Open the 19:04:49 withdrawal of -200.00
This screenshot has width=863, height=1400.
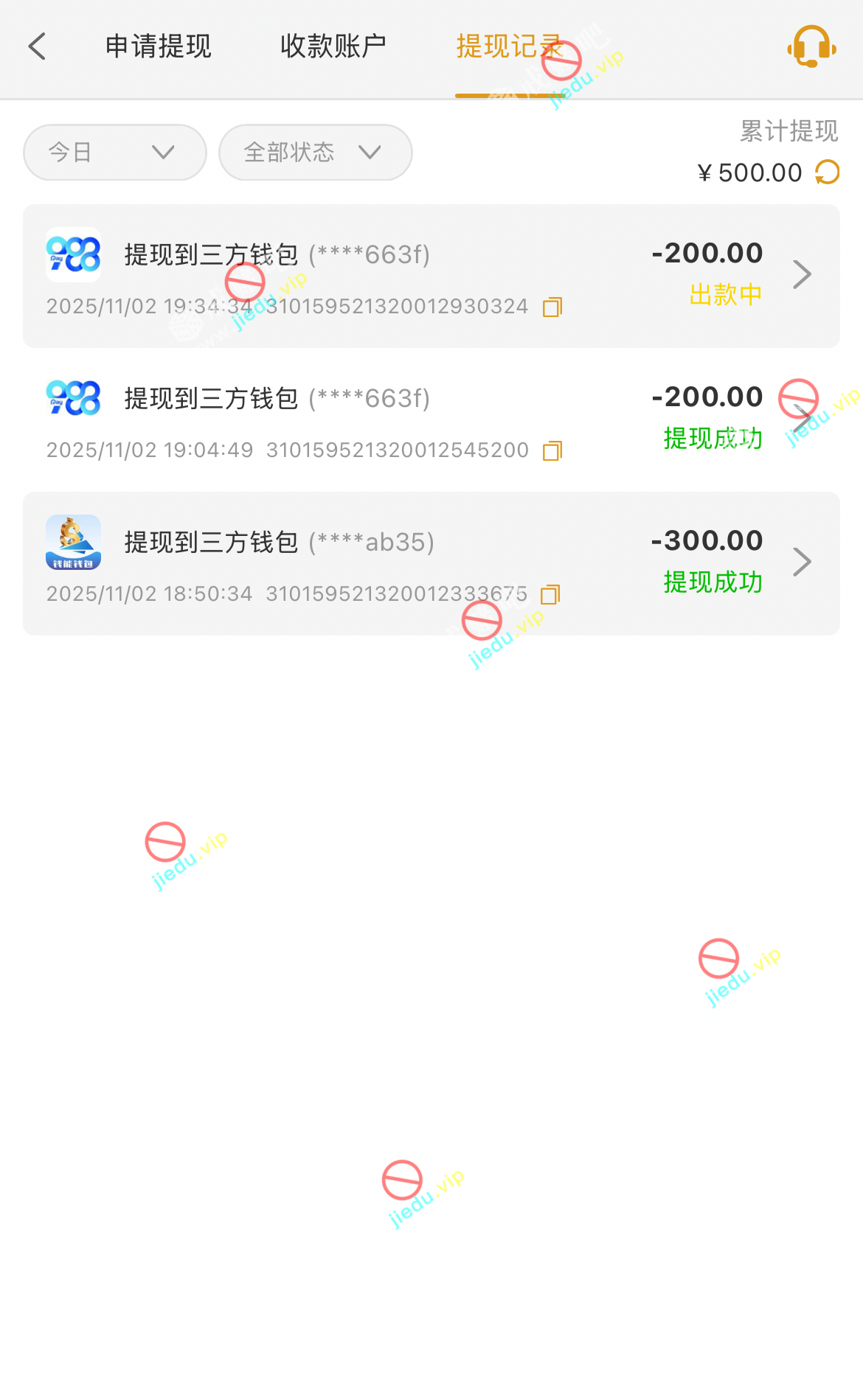(431, 419)
